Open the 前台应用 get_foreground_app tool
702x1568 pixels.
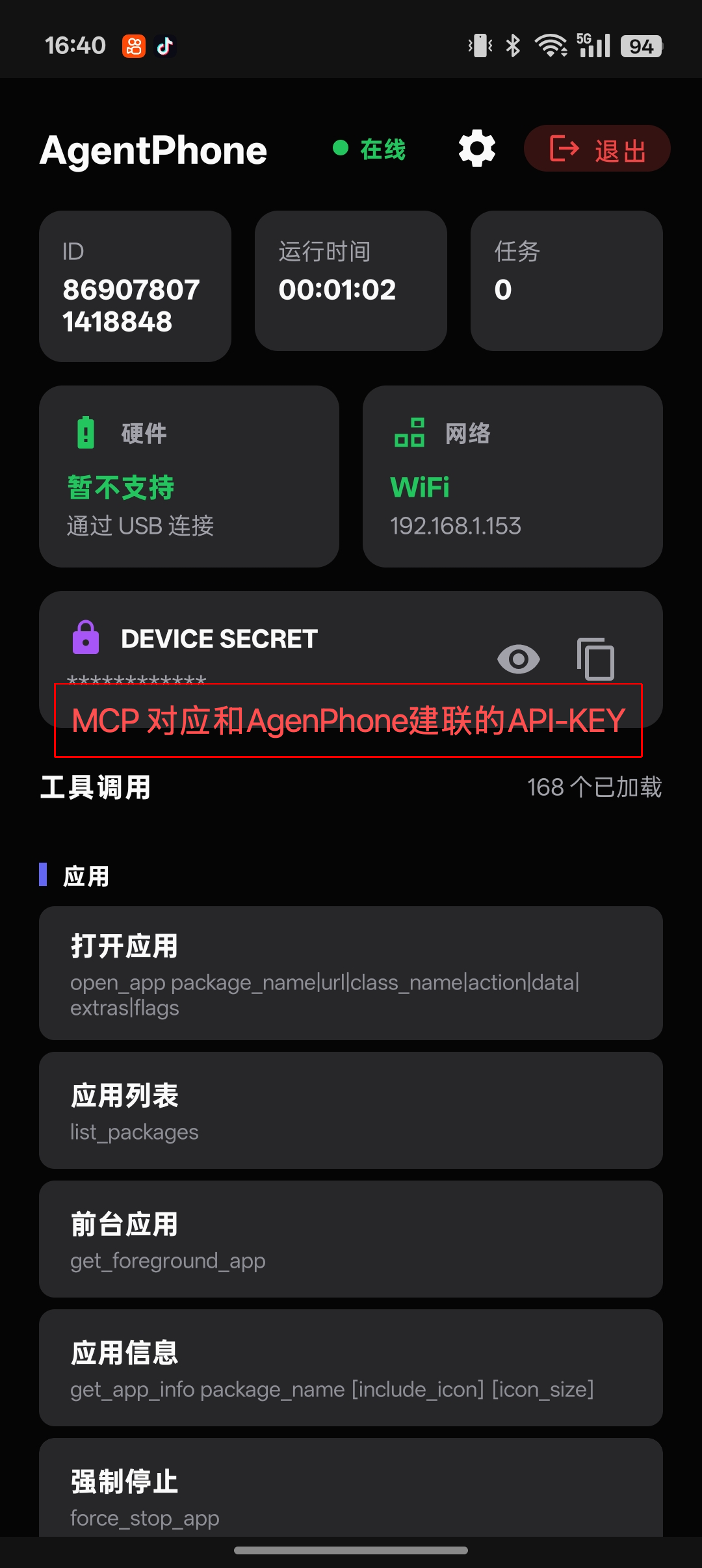click(x=351, y=1239)
